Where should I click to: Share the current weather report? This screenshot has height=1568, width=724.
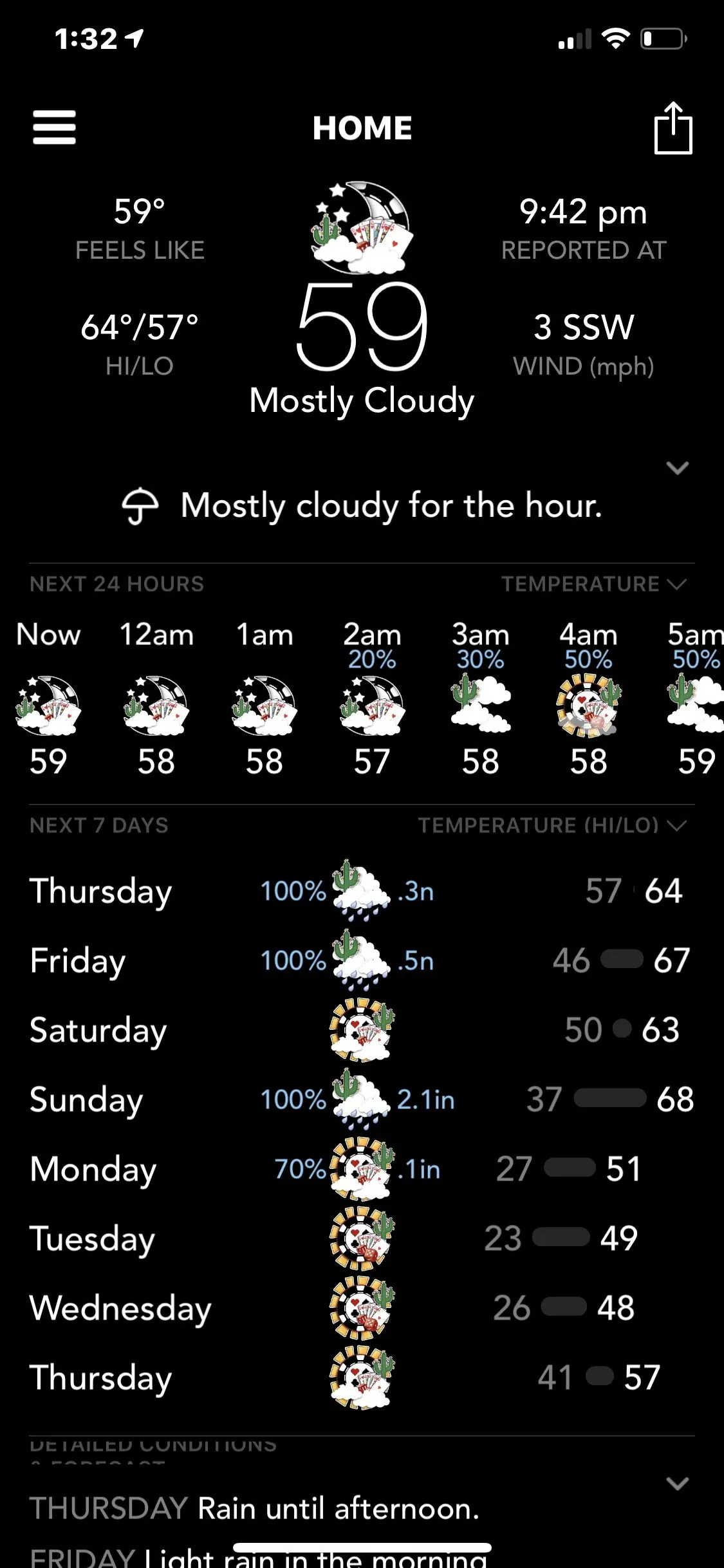coord(673,128)
